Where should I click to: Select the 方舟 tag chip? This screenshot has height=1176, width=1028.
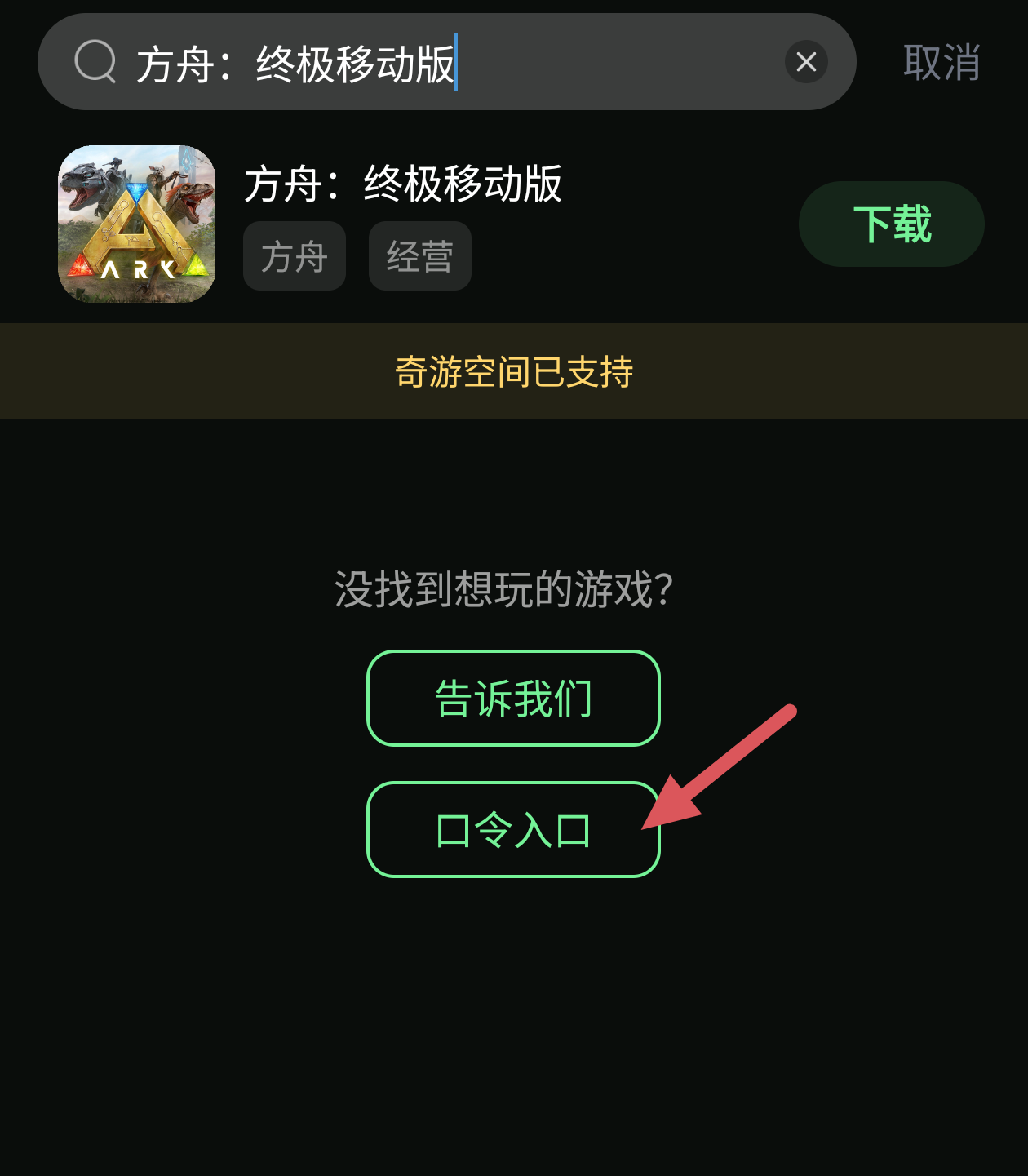(x=294, y=256)
